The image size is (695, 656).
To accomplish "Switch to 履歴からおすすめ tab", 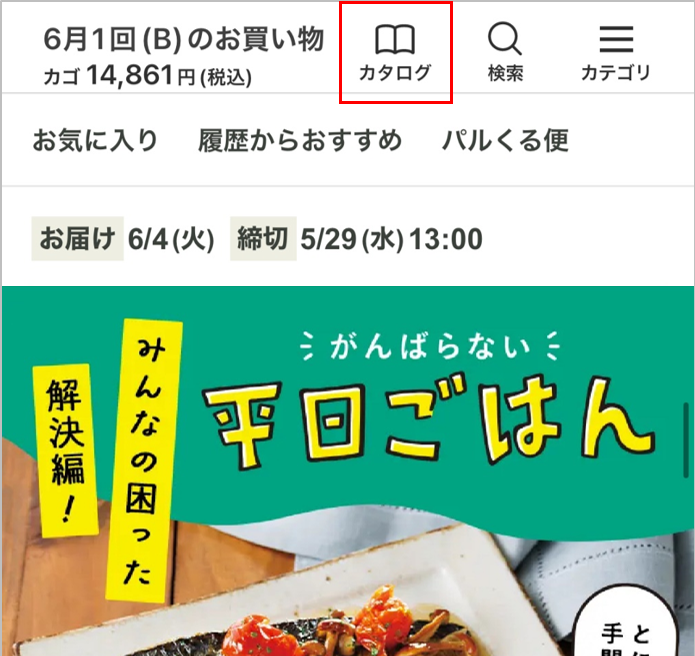I will click(300, 140).
